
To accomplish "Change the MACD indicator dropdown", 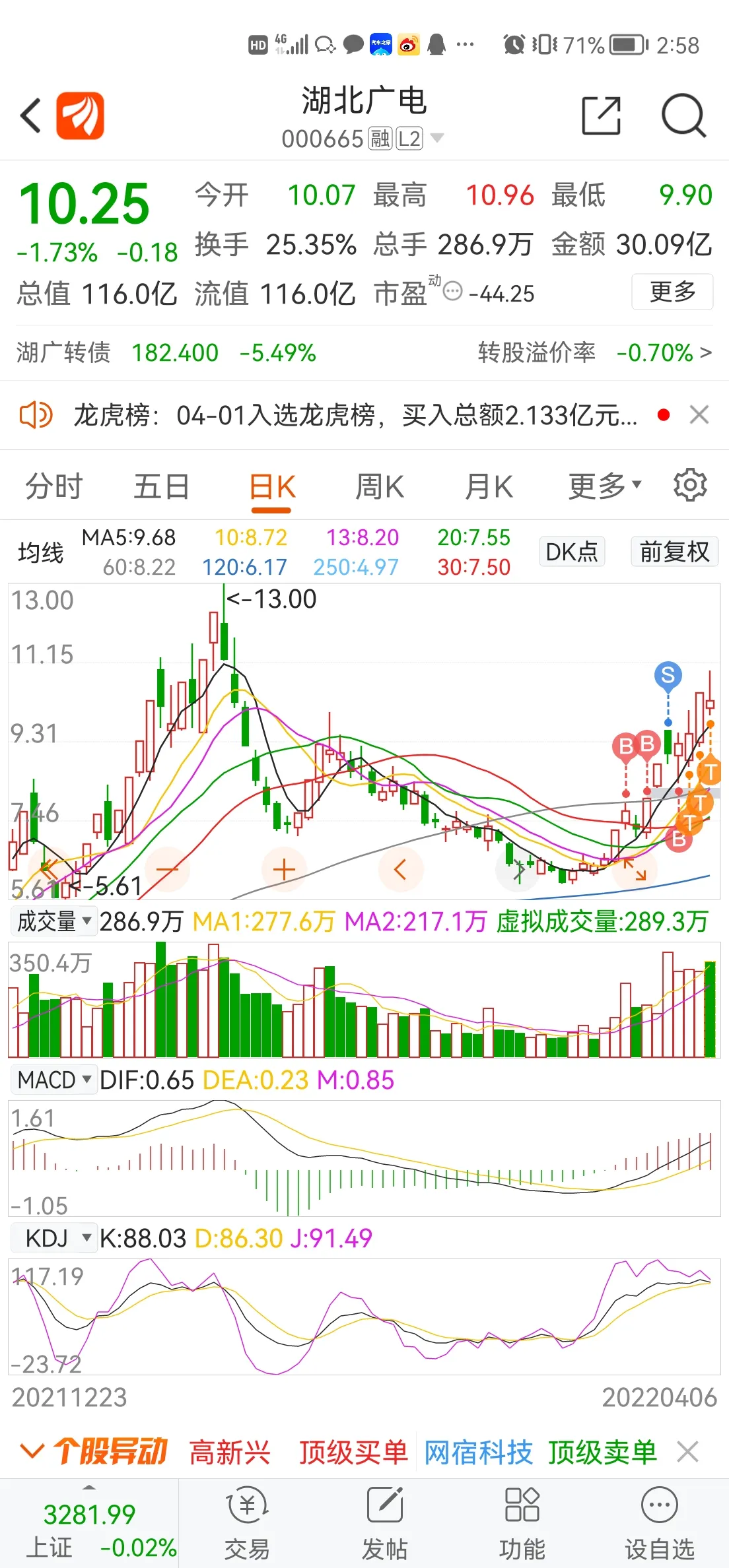I will [53, 1080].
